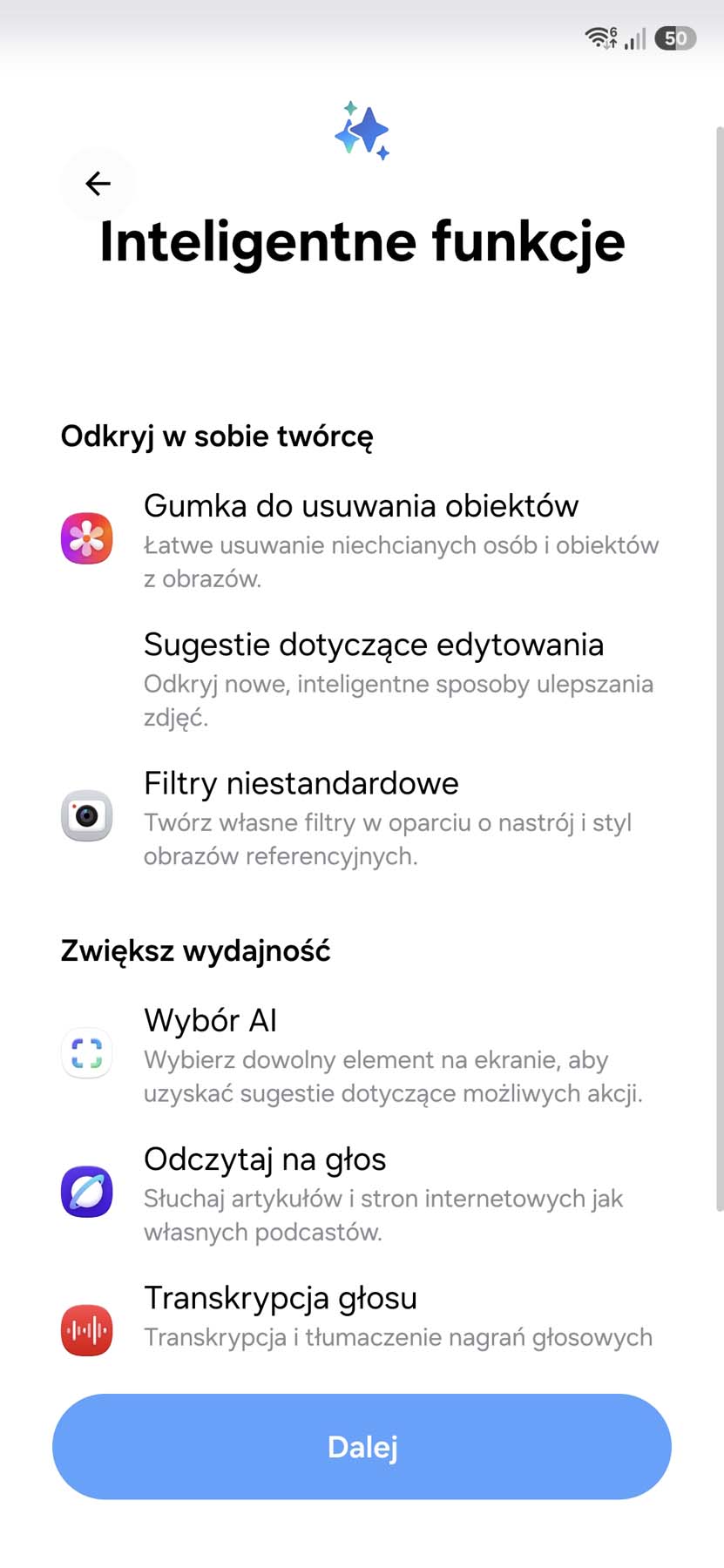
Task: Click the Galaxy AI sparkle logo
Action: [x=362, y=129]
